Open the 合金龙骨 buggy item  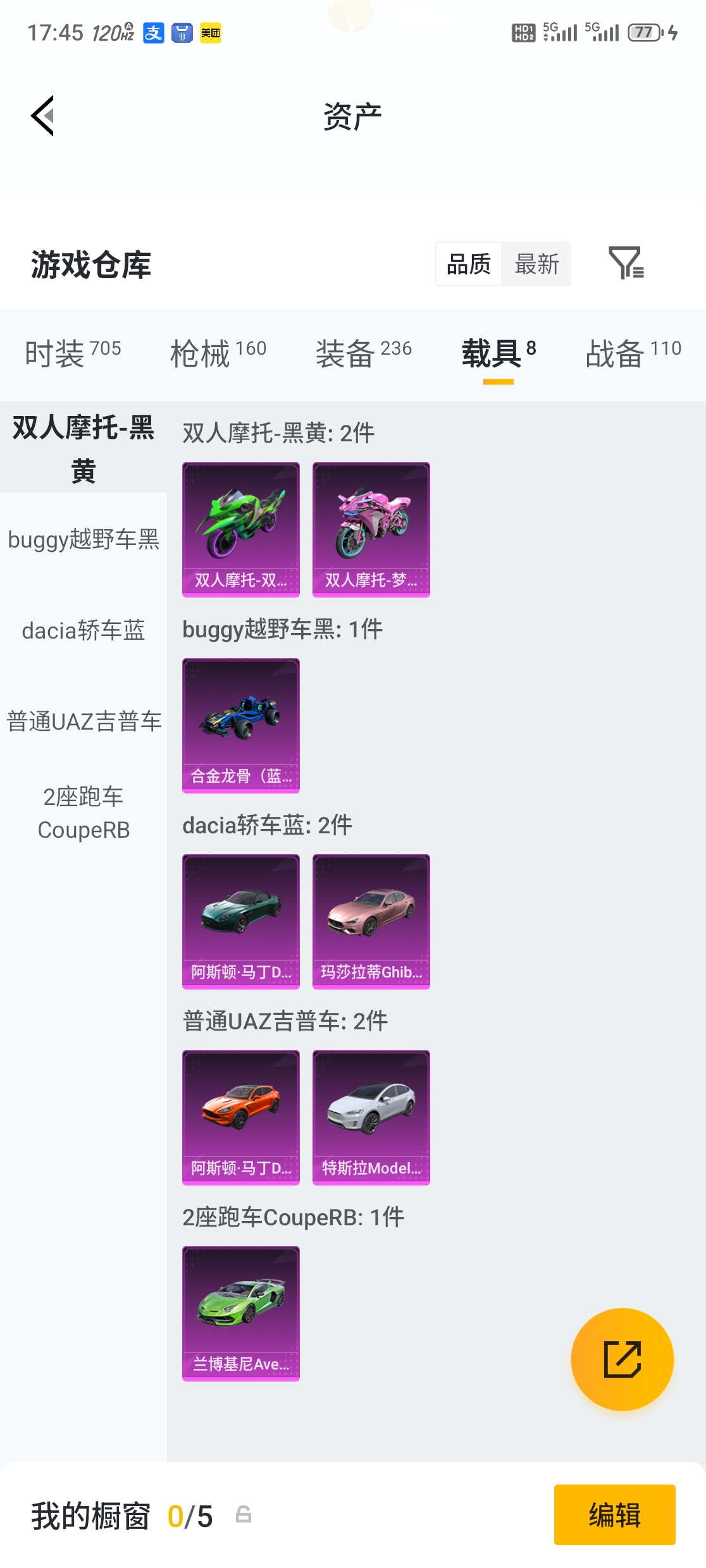tap(241, 725)
